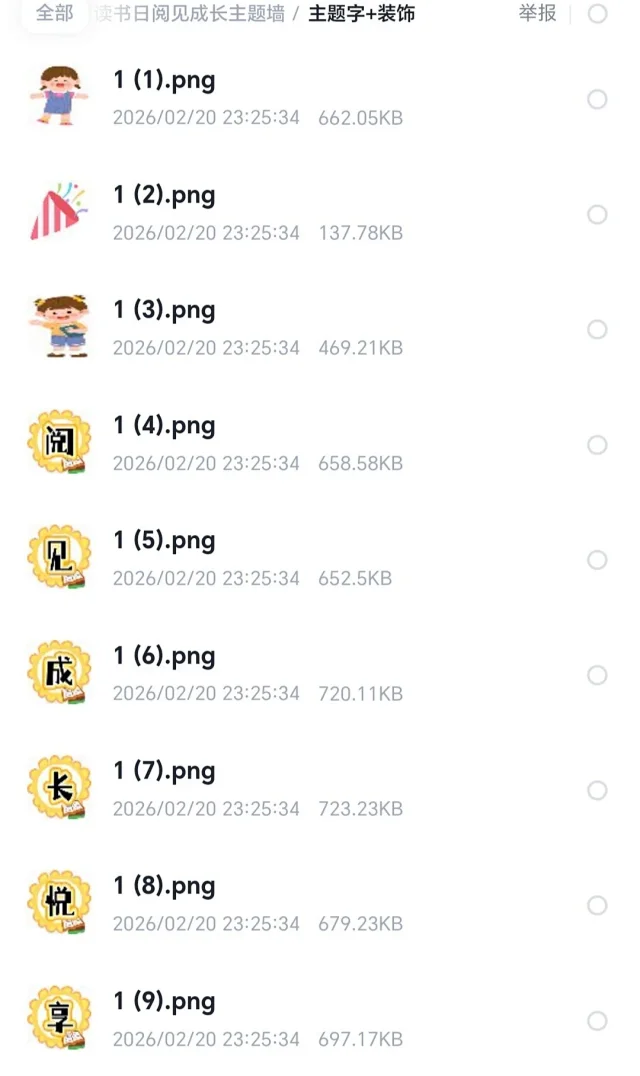
Task: Select the checkbox for 1 (5).png
Action: pos(597,560)
